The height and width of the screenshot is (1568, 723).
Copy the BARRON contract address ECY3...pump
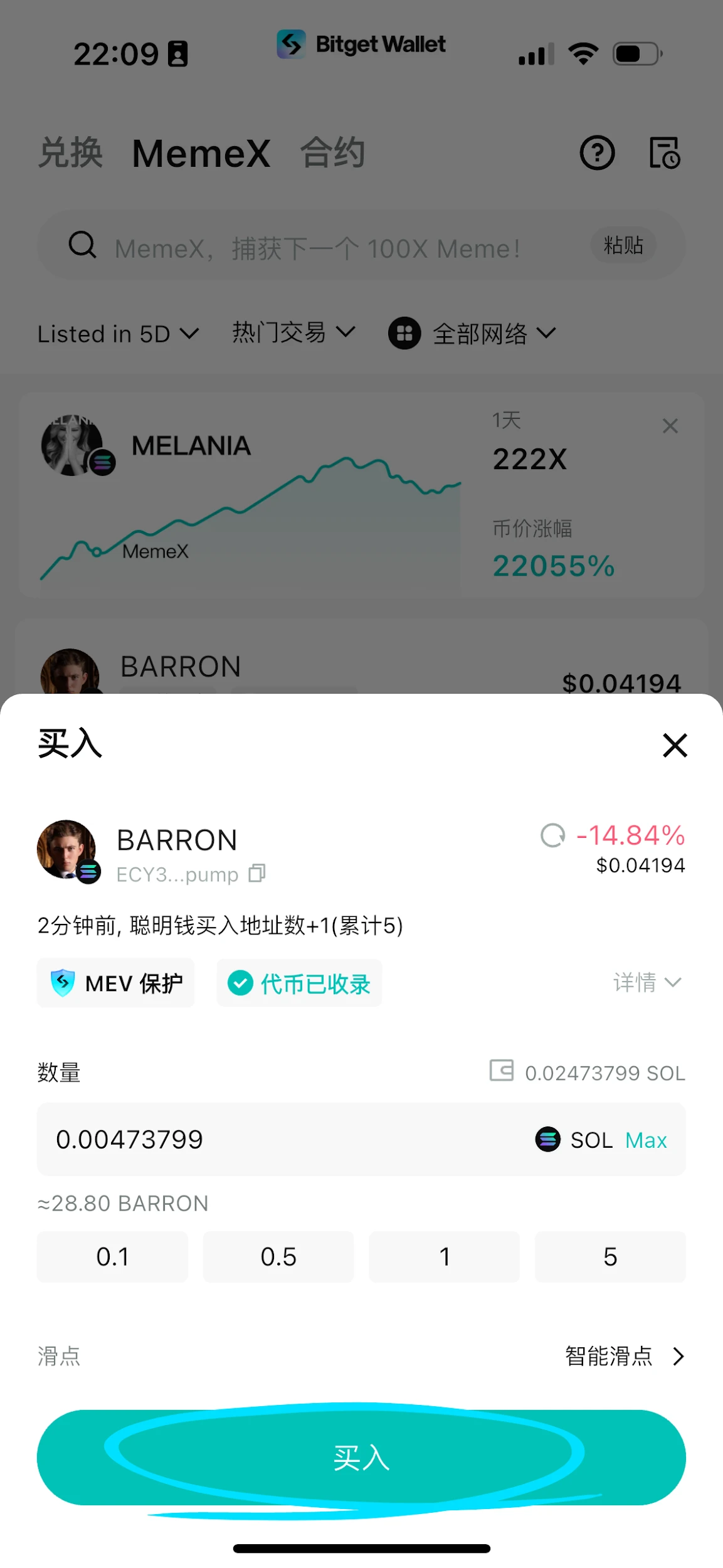tap(257, 873)
